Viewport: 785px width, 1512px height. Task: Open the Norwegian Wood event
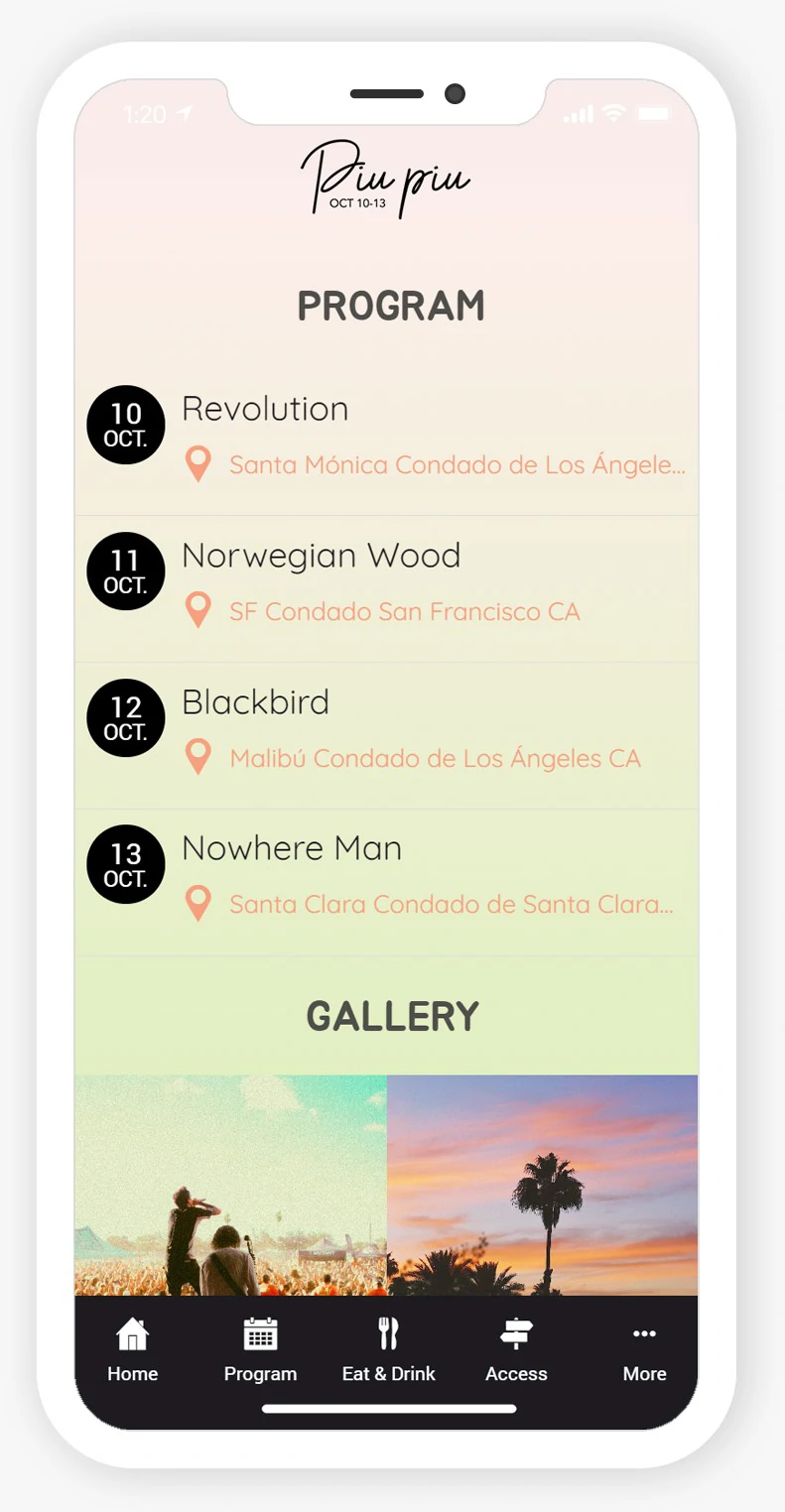tap(386, 584)
